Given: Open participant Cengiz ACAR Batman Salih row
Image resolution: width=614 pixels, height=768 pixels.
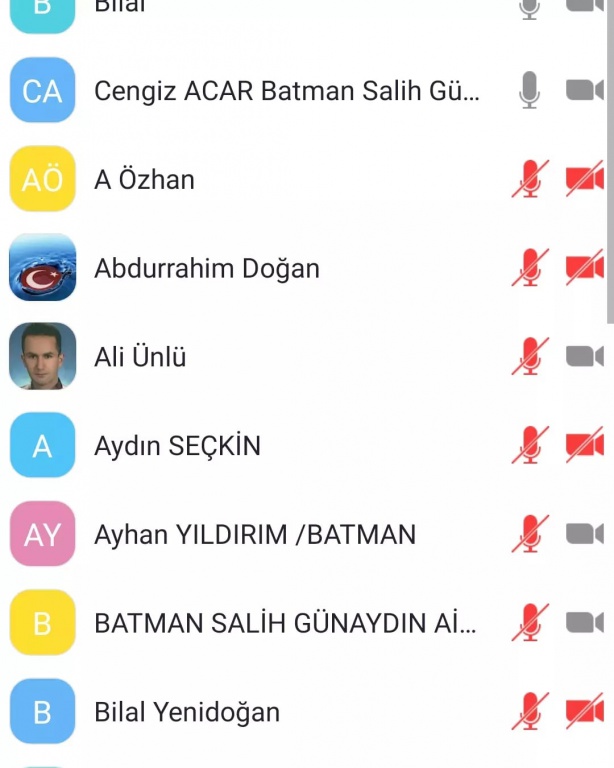Looking at the screenshot, I should point(286,91).
